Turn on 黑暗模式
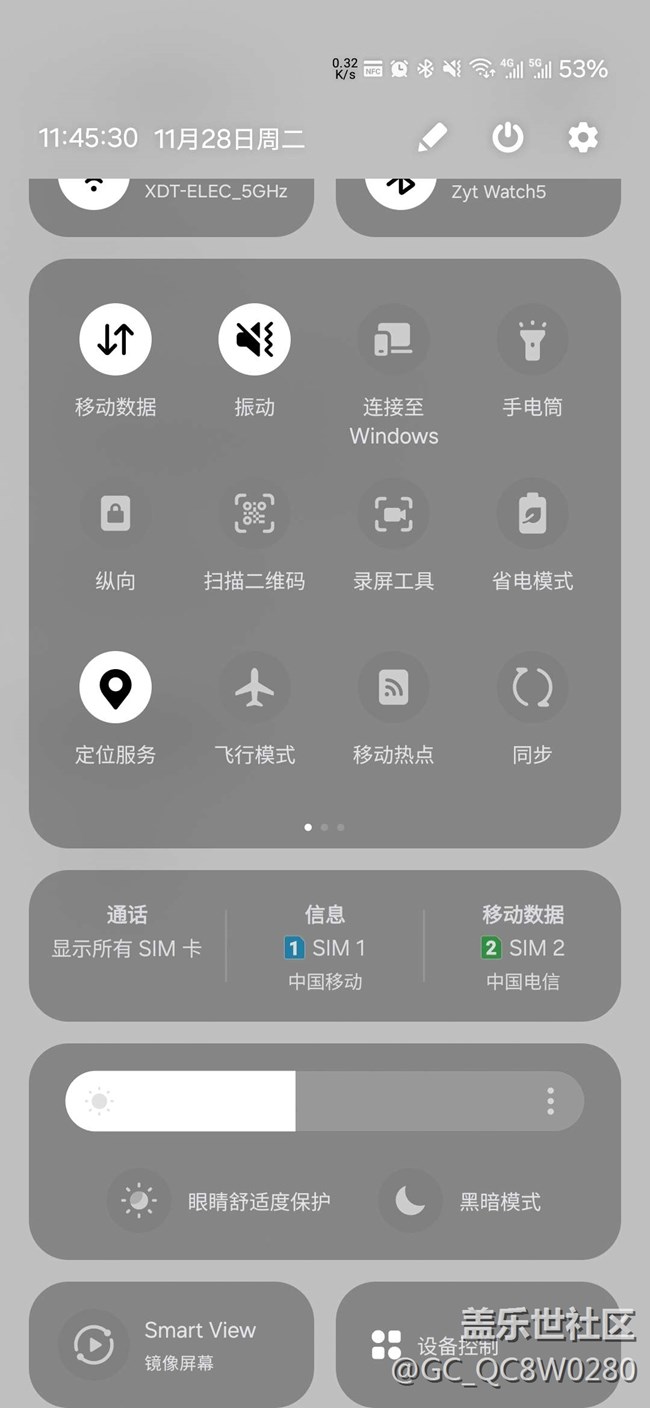Image resolution: width=650 pixels, height=1408 pixels. tap(460, 1201)
